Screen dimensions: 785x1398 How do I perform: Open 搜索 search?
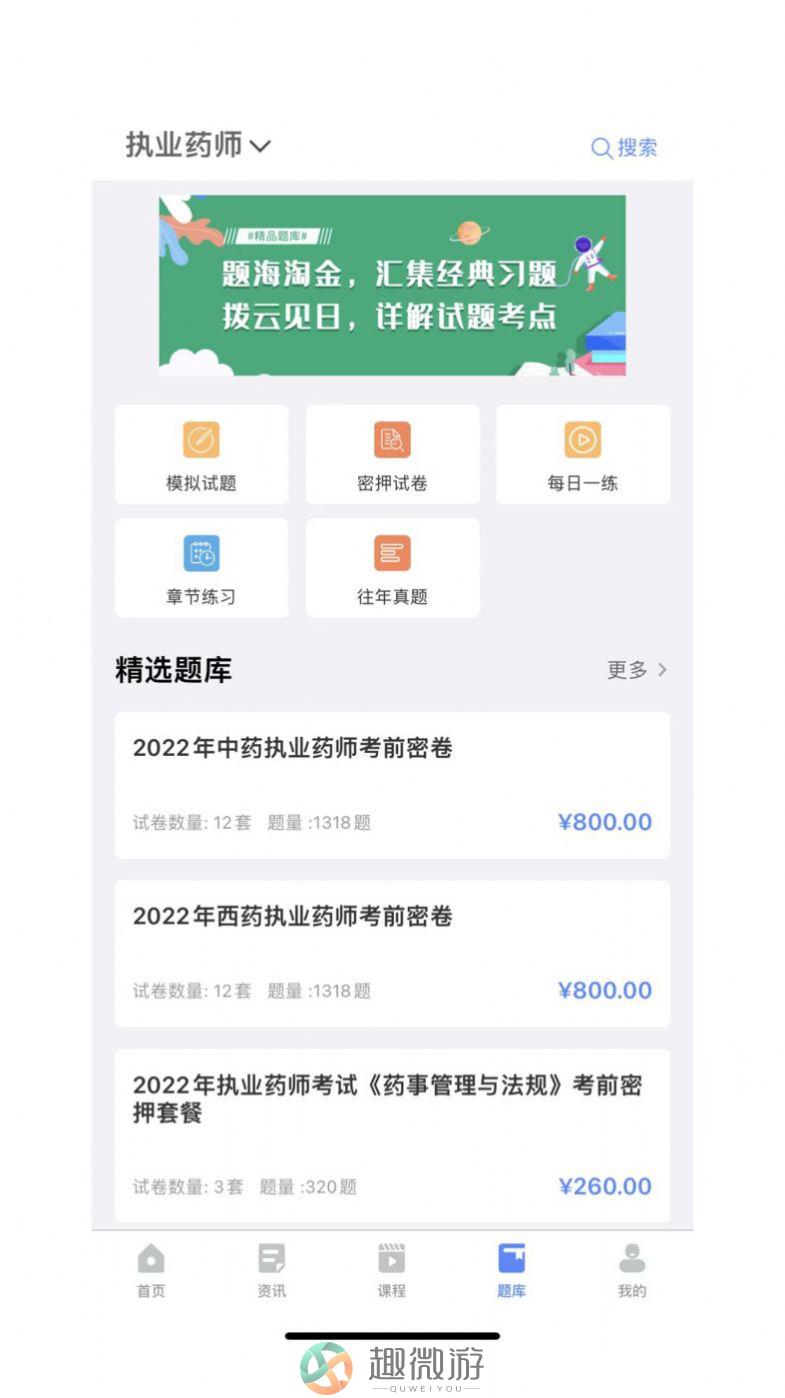tap(624, 148)
